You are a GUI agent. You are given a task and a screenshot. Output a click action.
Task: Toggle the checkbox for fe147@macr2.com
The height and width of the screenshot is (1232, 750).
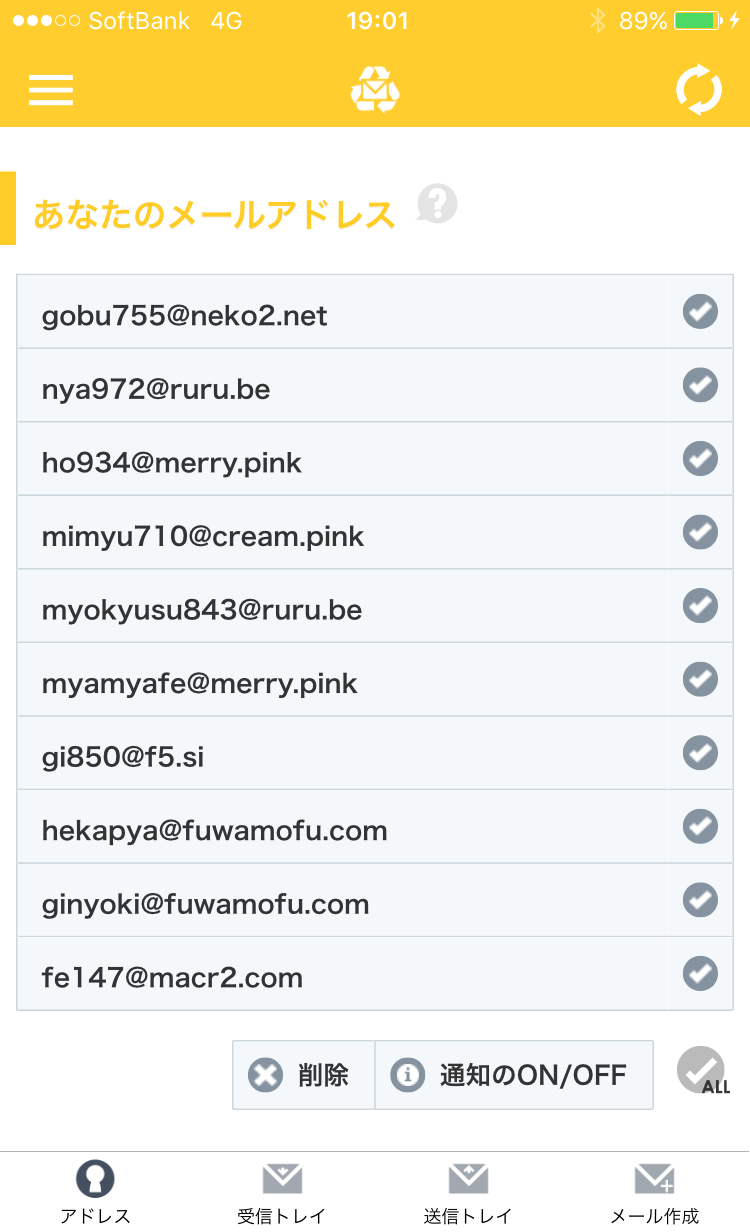pyautogui.click(x=700, y=973)
